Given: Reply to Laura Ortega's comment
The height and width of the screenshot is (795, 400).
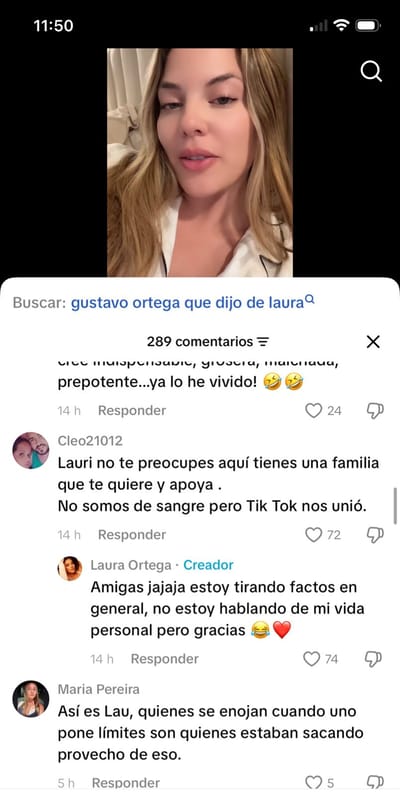Looking at the screenshot, I should (165, 659).
